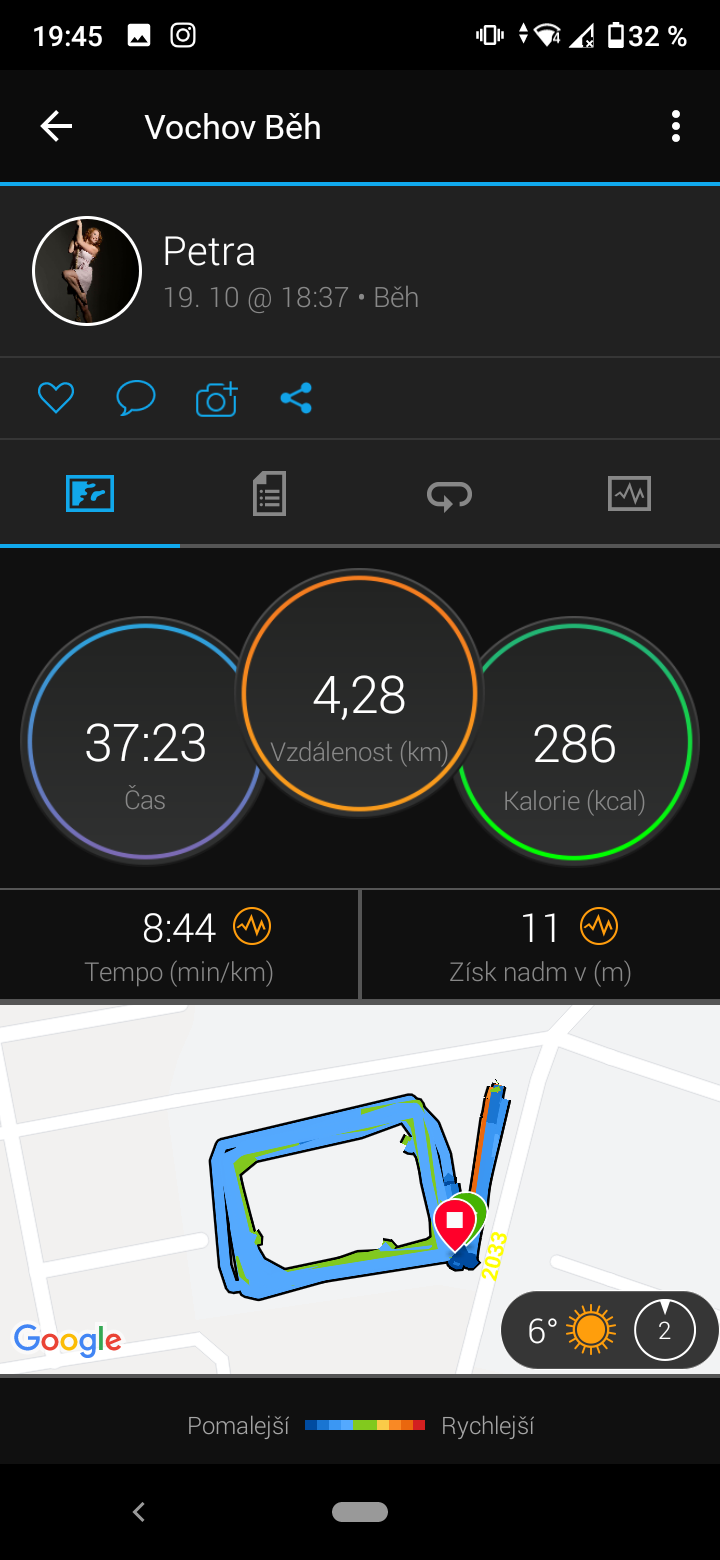Screen dimensions: 720x1560
Task: Tap the system back button
Action: point(139,1512)
